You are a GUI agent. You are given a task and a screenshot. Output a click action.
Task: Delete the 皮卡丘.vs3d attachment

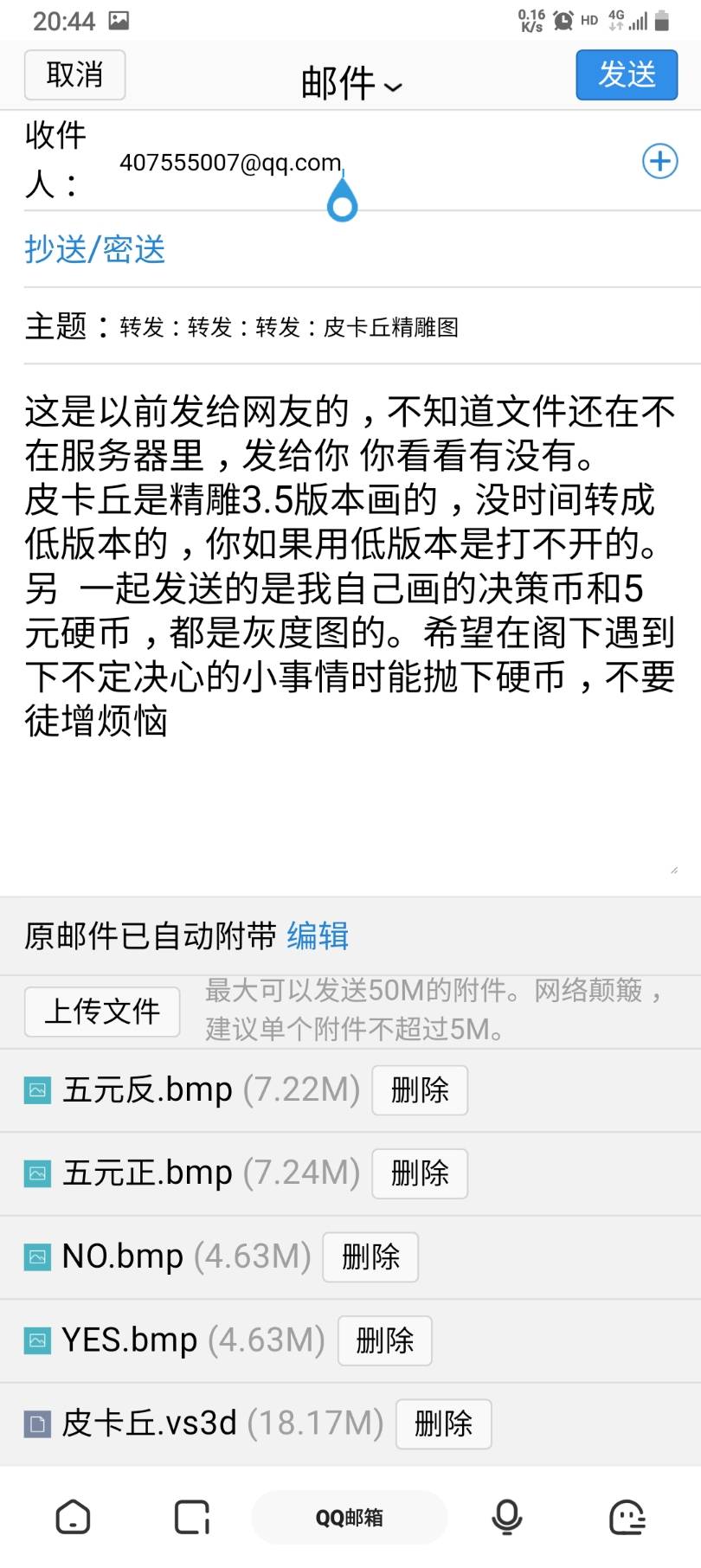click(x=443, y=1423)
